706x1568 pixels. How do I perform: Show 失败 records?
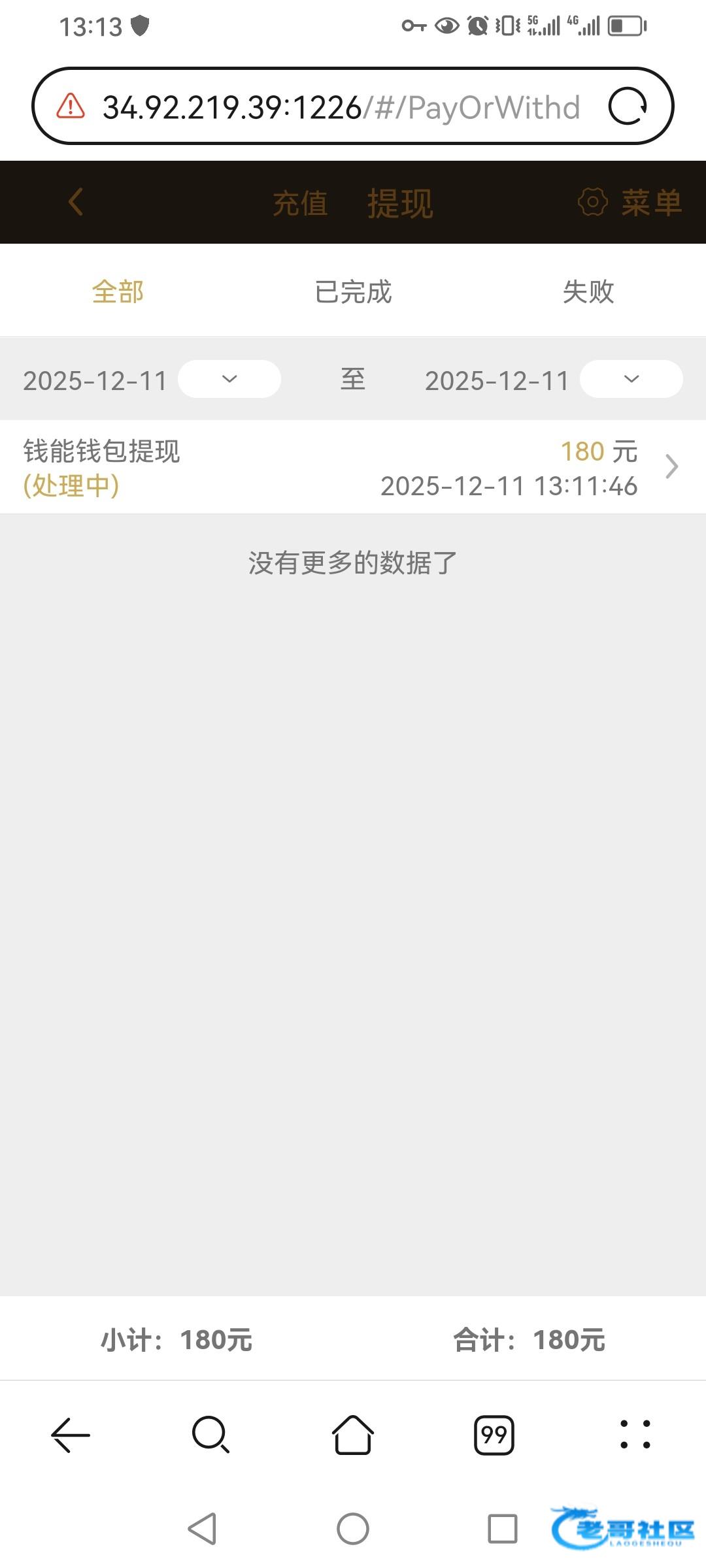(588, 291)
